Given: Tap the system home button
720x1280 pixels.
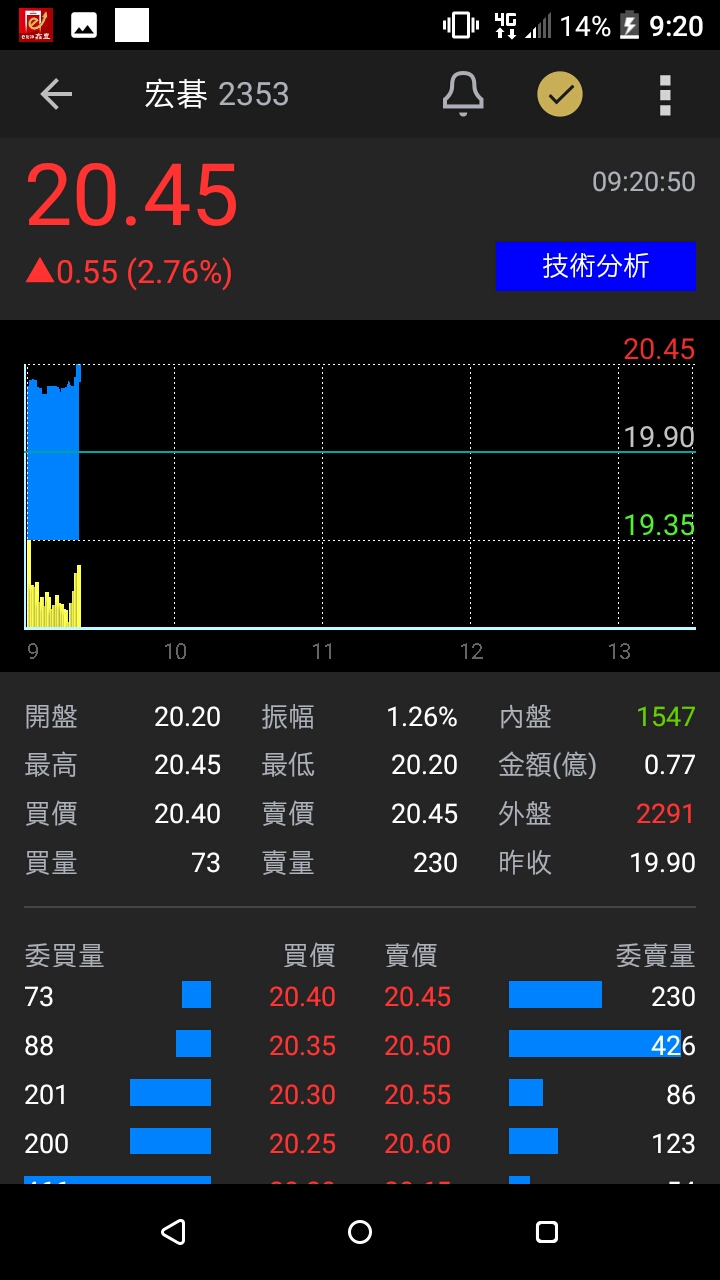Looking at the screenshot, I should coord(360,1232).
